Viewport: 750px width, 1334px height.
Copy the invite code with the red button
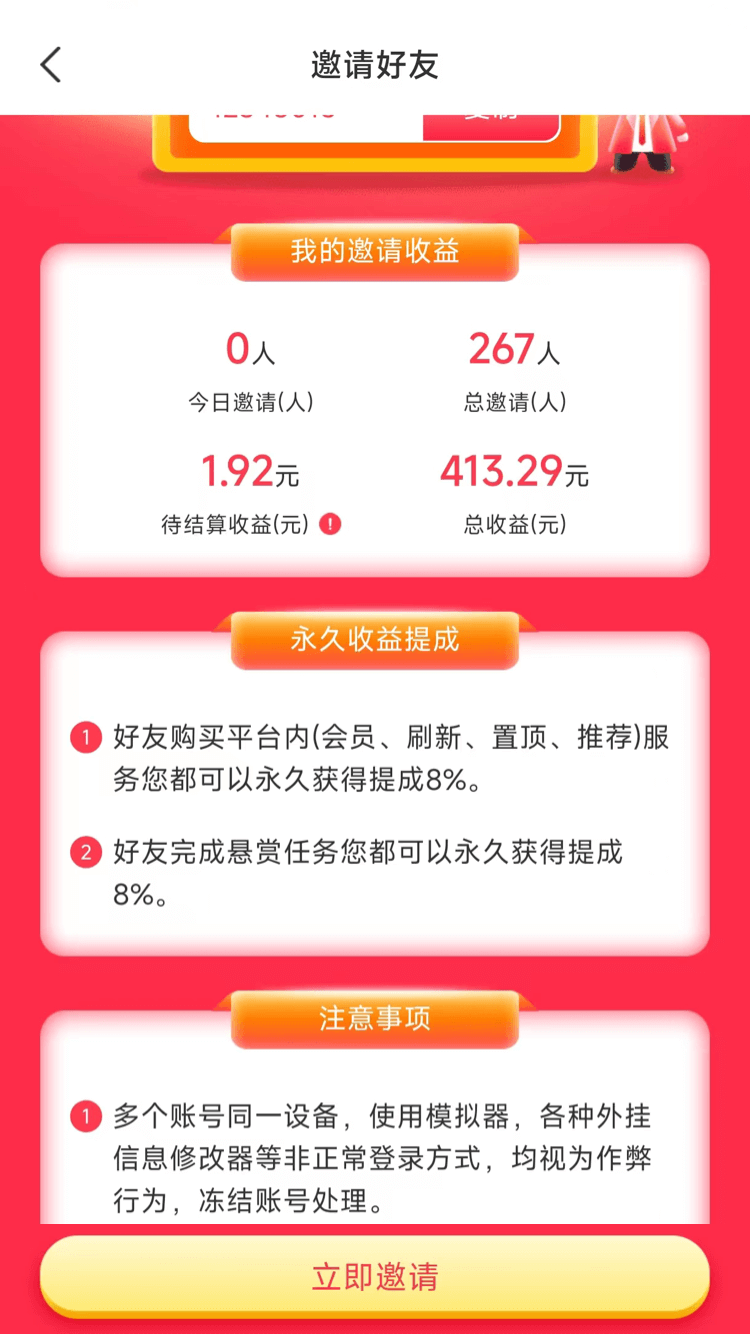click(x=491, y=127)
